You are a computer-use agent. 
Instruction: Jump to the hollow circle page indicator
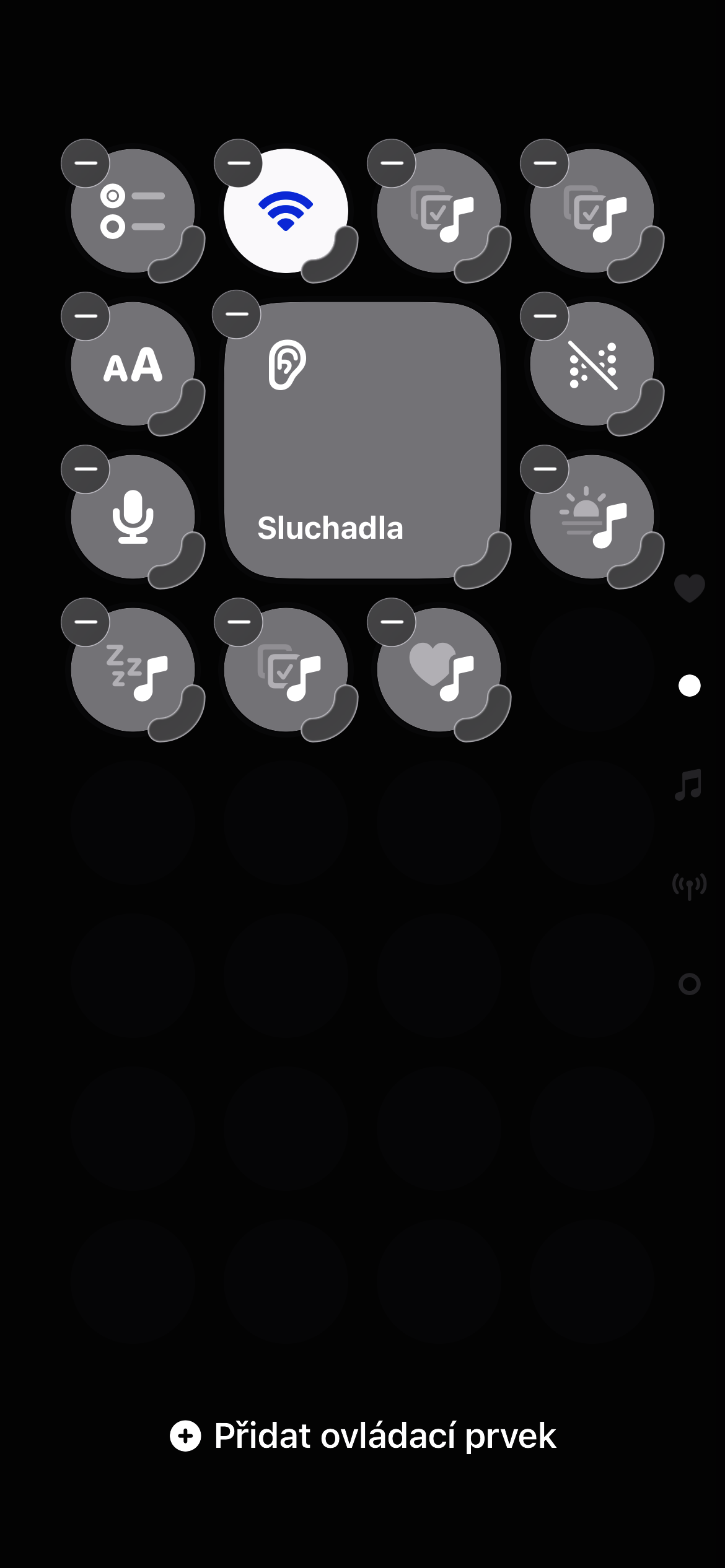click(x=689, y=984)
